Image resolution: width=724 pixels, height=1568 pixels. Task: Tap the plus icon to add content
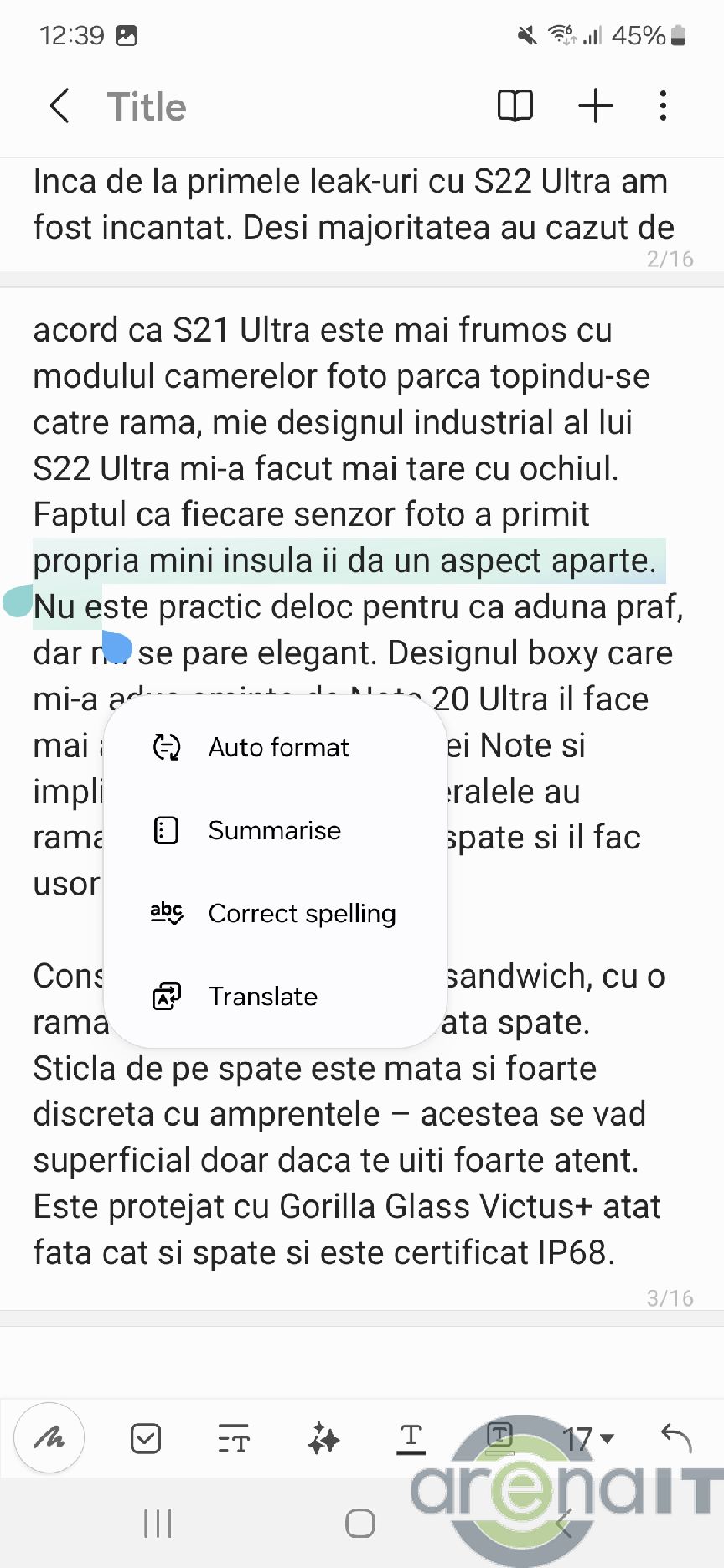pyautogui.click(x=596, y=106)
